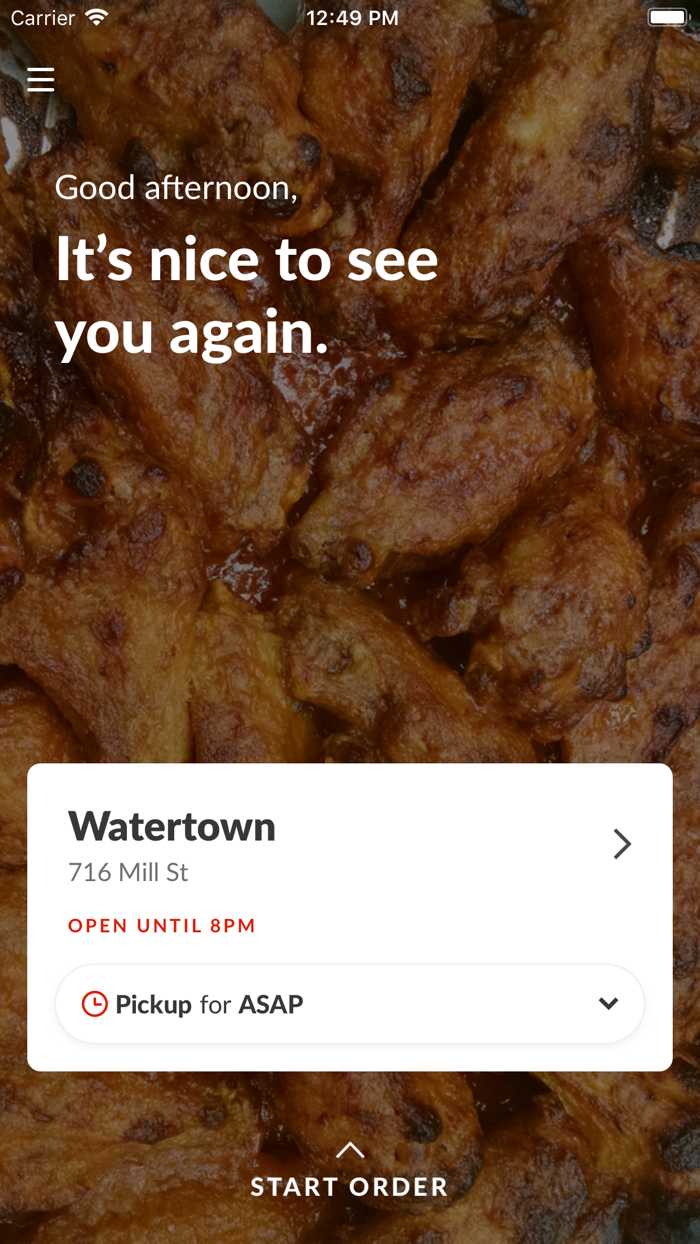Open the Watertown location details
Viewport: 700px width, 1244px height.
621,845
